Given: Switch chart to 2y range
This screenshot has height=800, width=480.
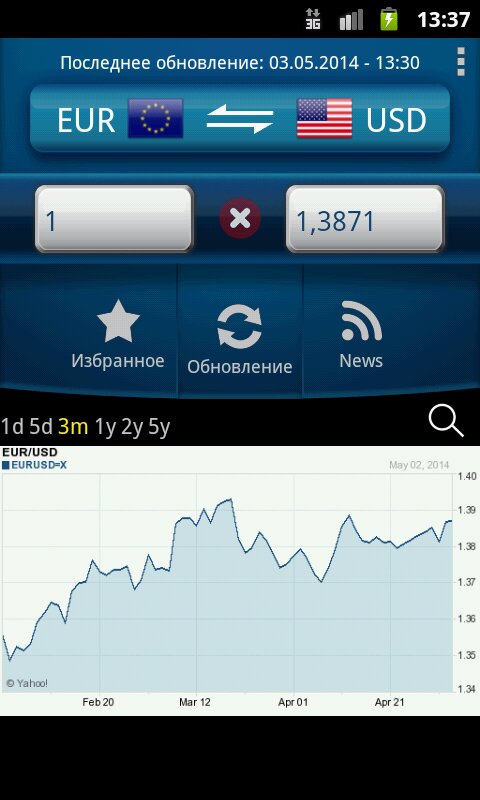Looking at the screenshot, I should click(133, 428).
